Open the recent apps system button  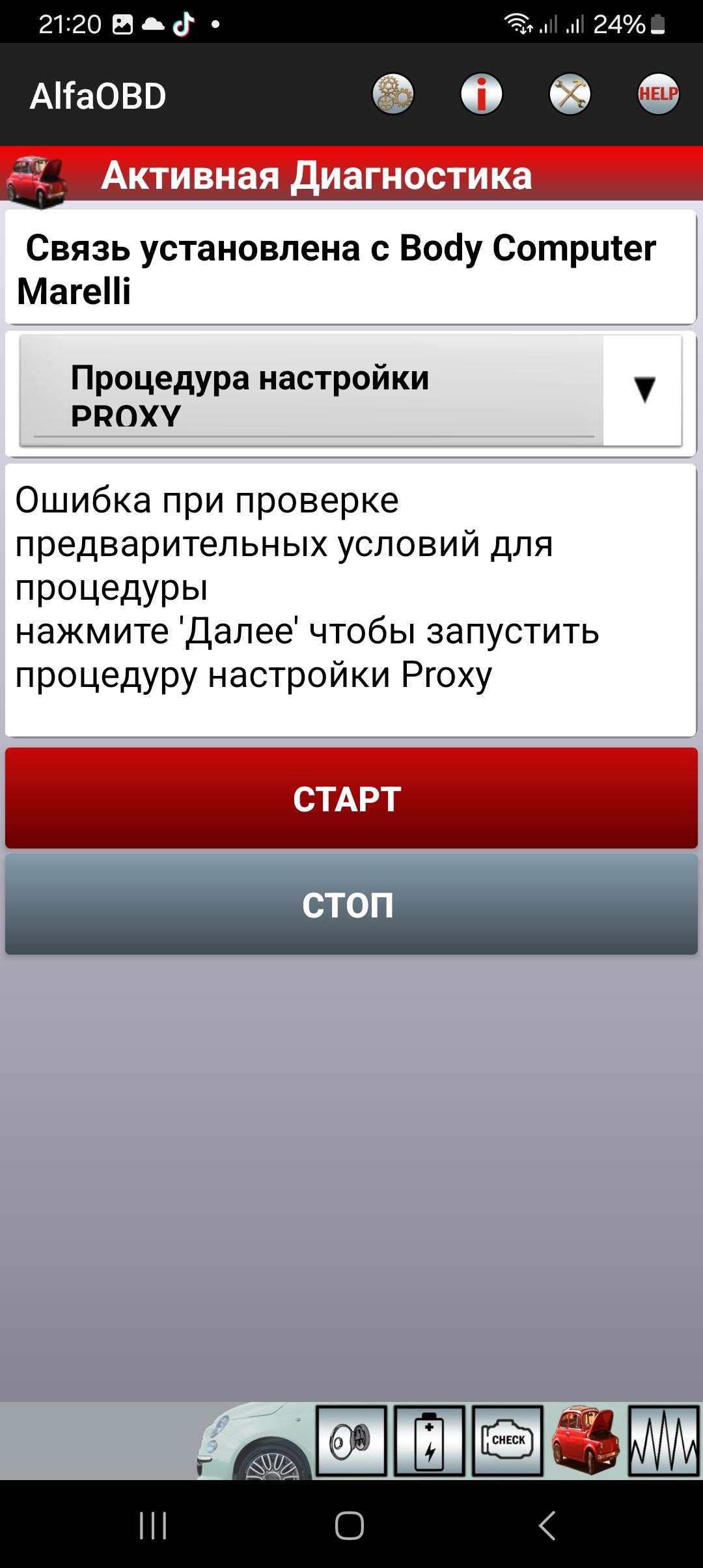[153, 1525]
